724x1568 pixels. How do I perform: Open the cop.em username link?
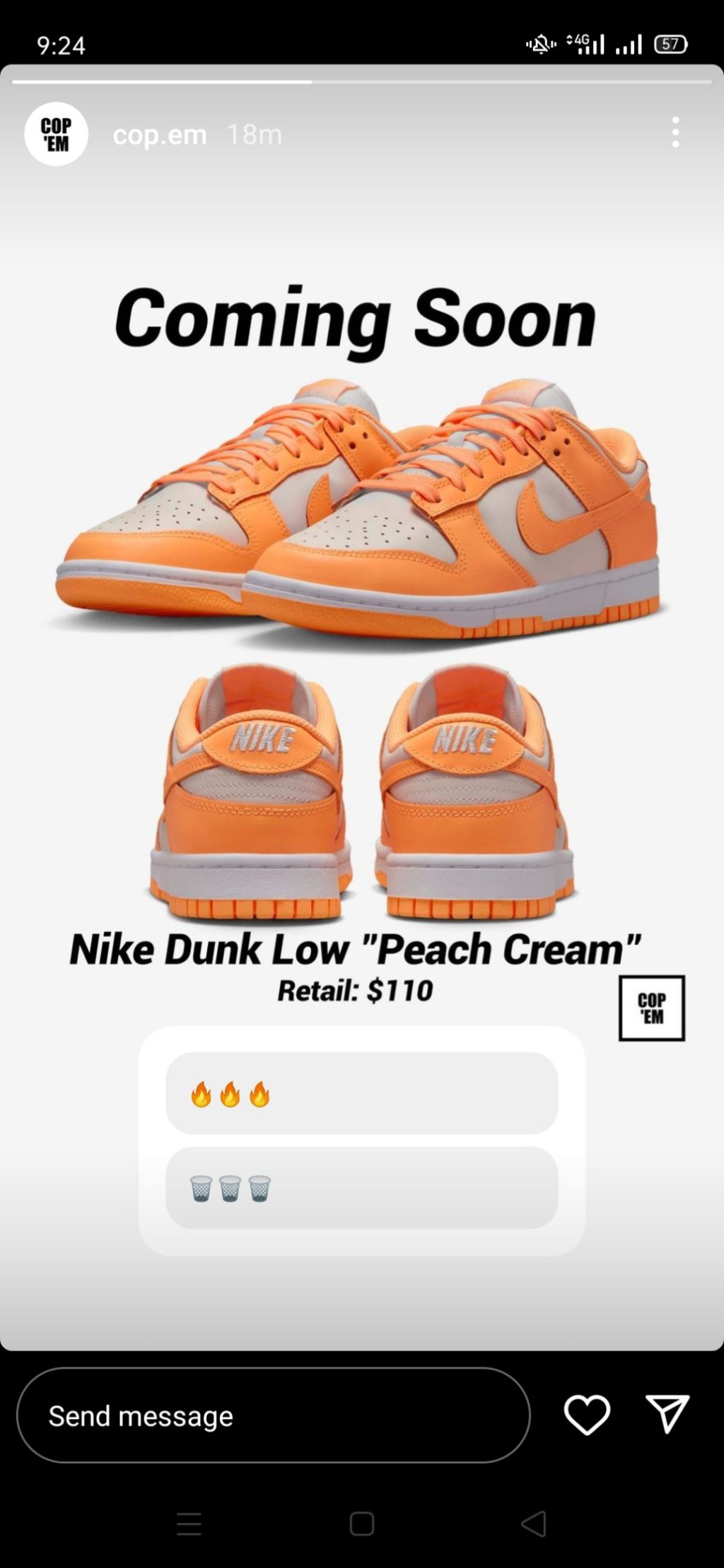(x=160, y=134)
